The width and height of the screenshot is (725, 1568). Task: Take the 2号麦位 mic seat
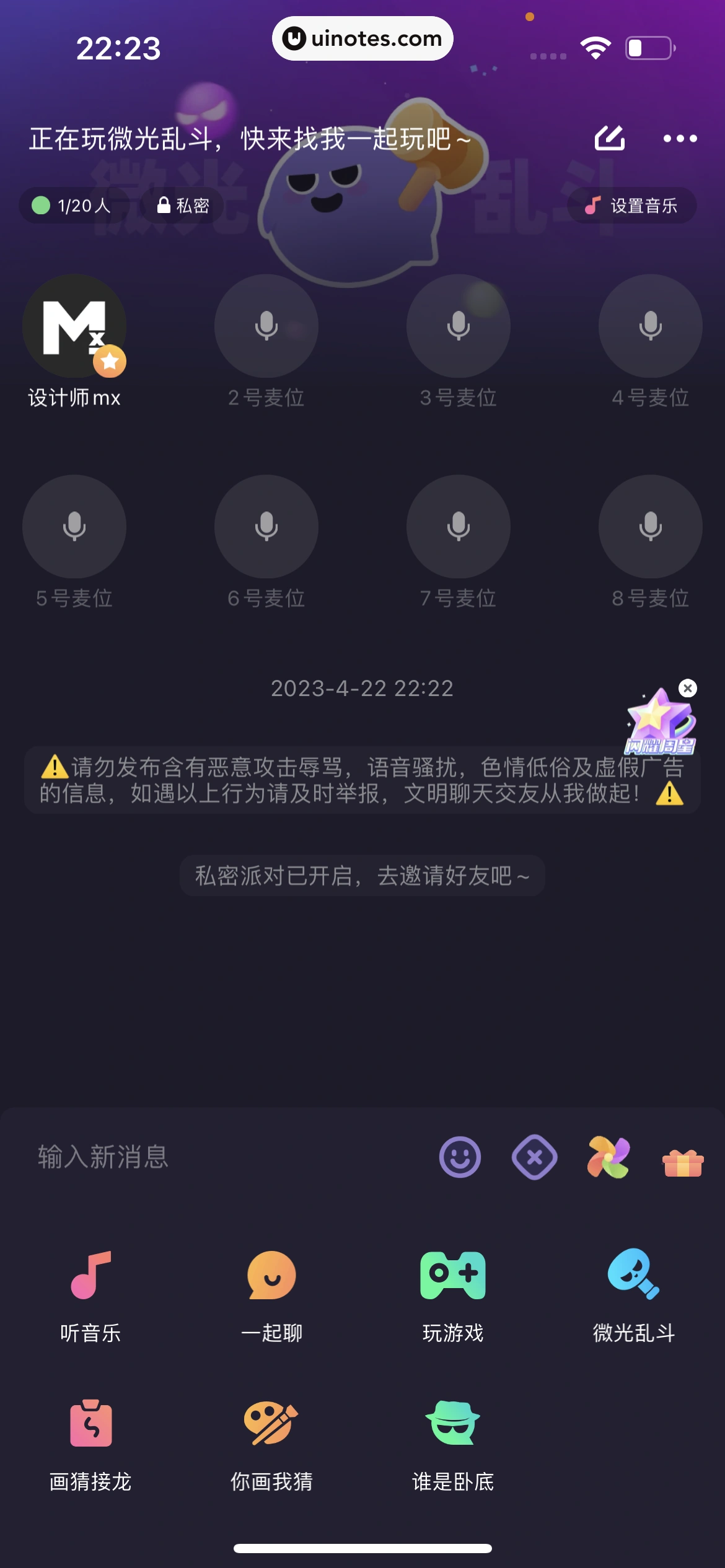266,326
